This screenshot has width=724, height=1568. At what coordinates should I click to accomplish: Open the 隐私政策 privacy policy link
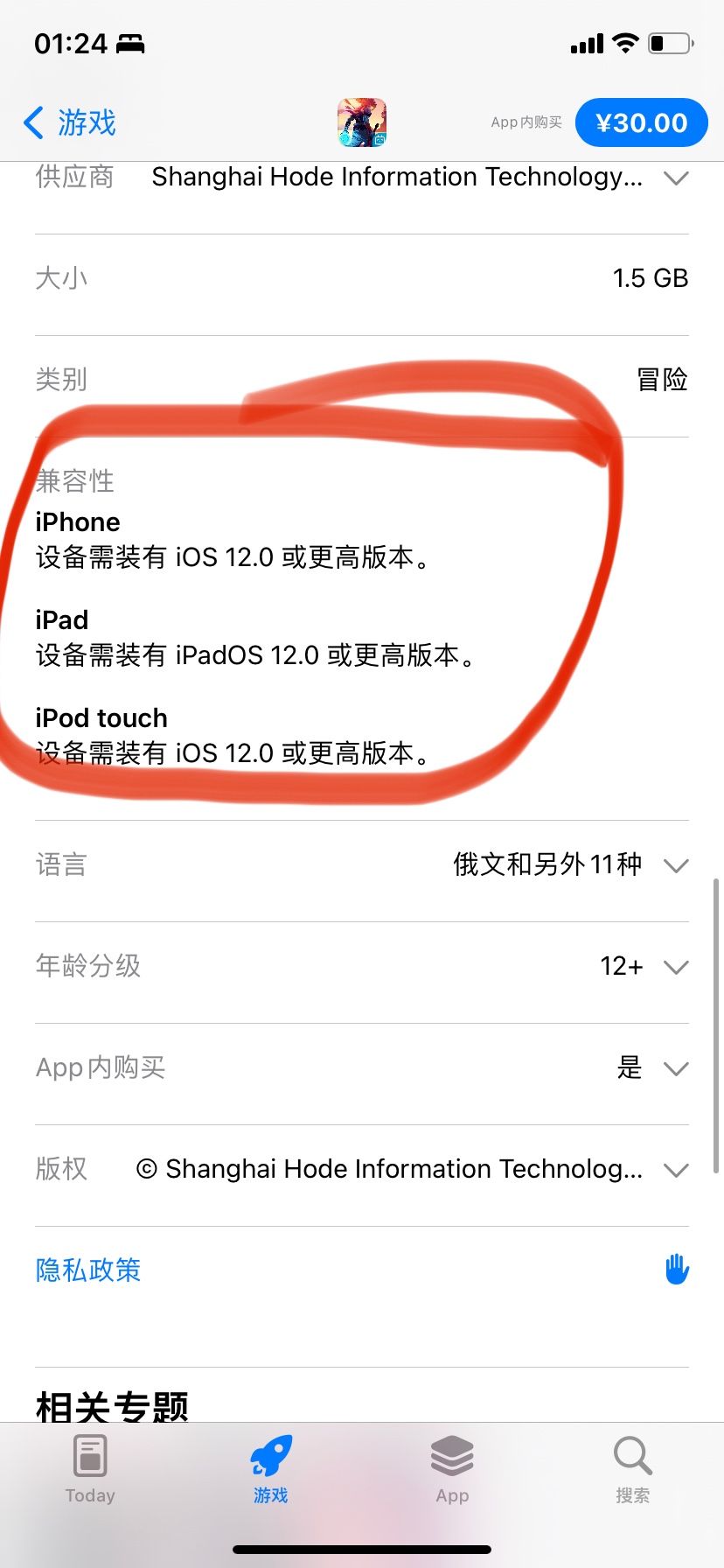[x=88, y=1270]
